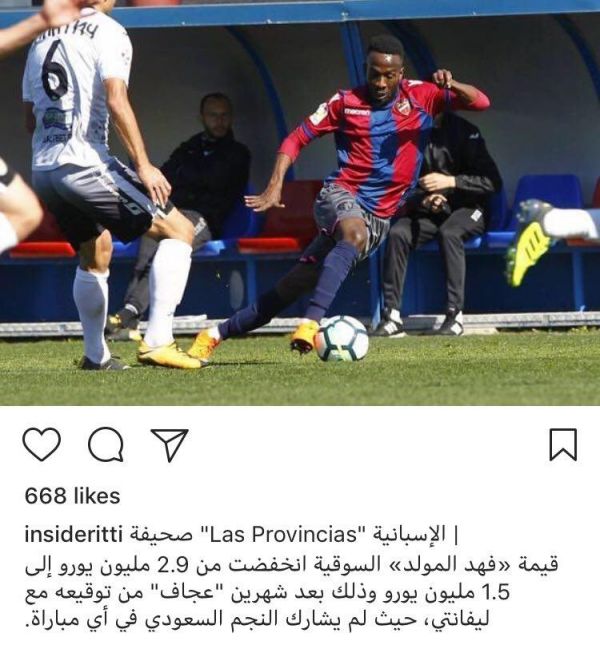
Task: View the 668 likes list
Action: 72,496
